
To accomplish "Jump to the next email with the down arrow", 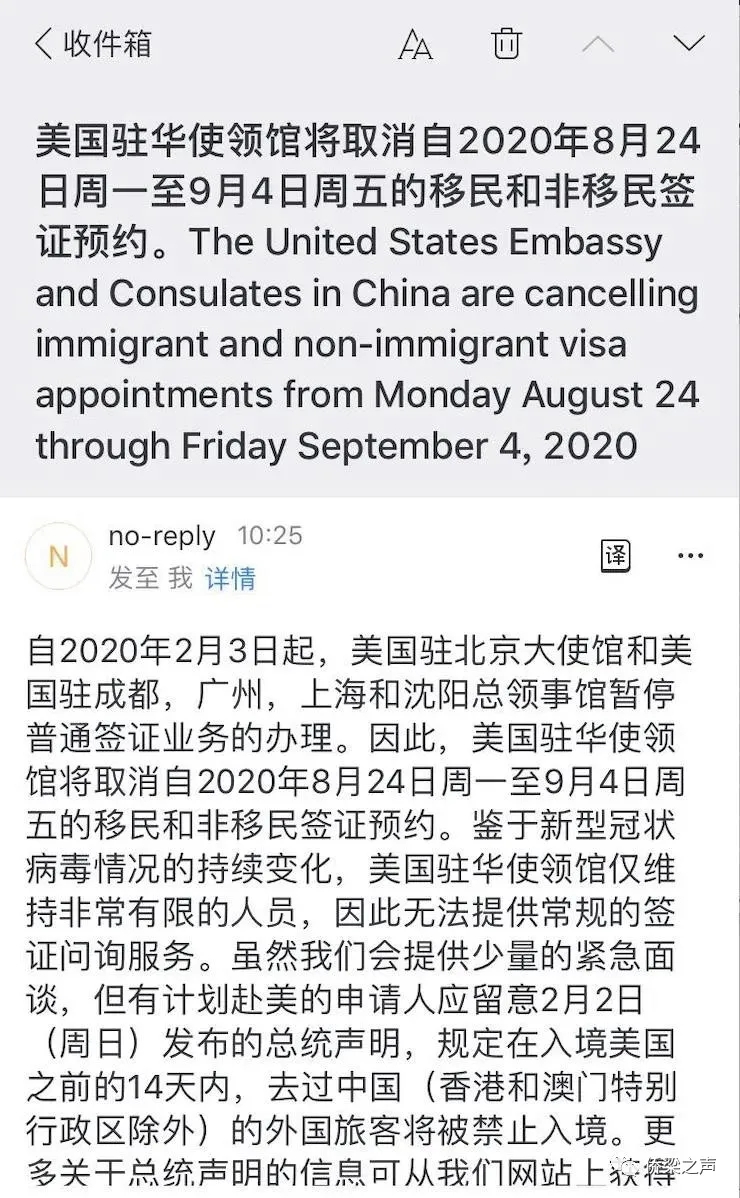I will 689,44.
